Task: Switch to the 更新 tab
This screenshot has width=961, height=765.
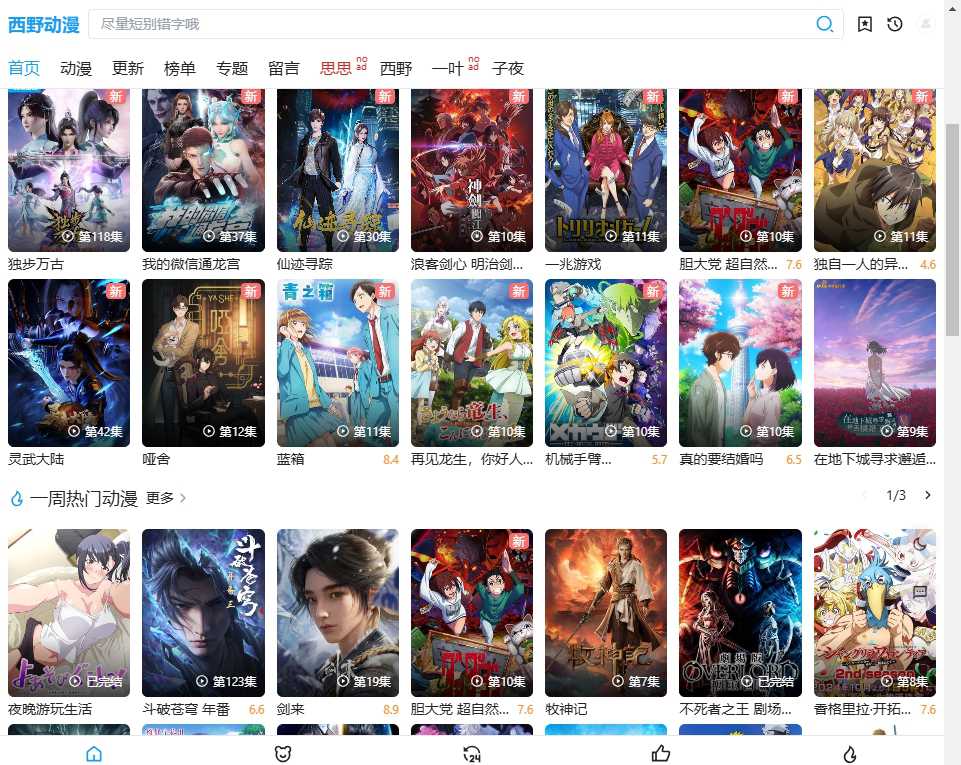Action: pos(128,69)
